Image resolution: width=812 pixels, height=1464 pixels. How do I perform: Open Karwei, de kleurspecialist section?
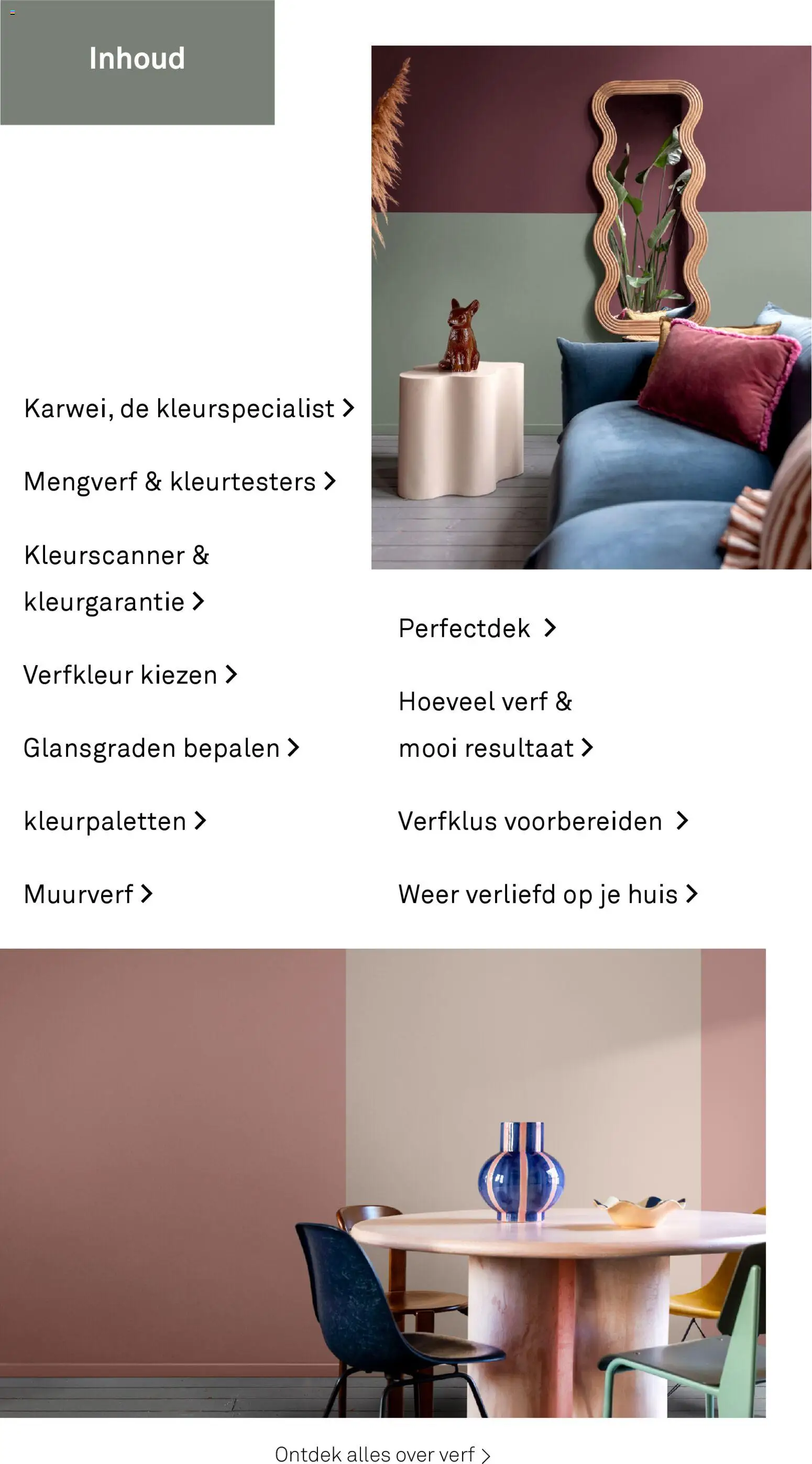[189, 409]
